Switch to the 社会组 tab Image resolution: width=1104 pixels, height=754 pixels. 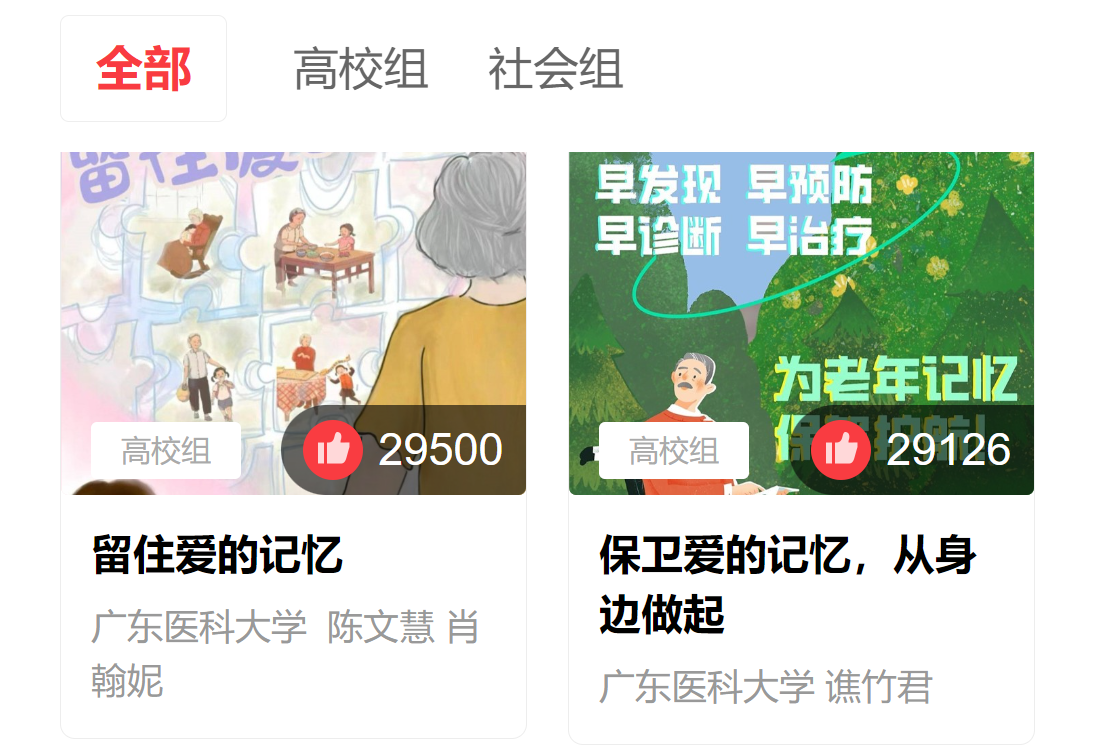[555, 70]
